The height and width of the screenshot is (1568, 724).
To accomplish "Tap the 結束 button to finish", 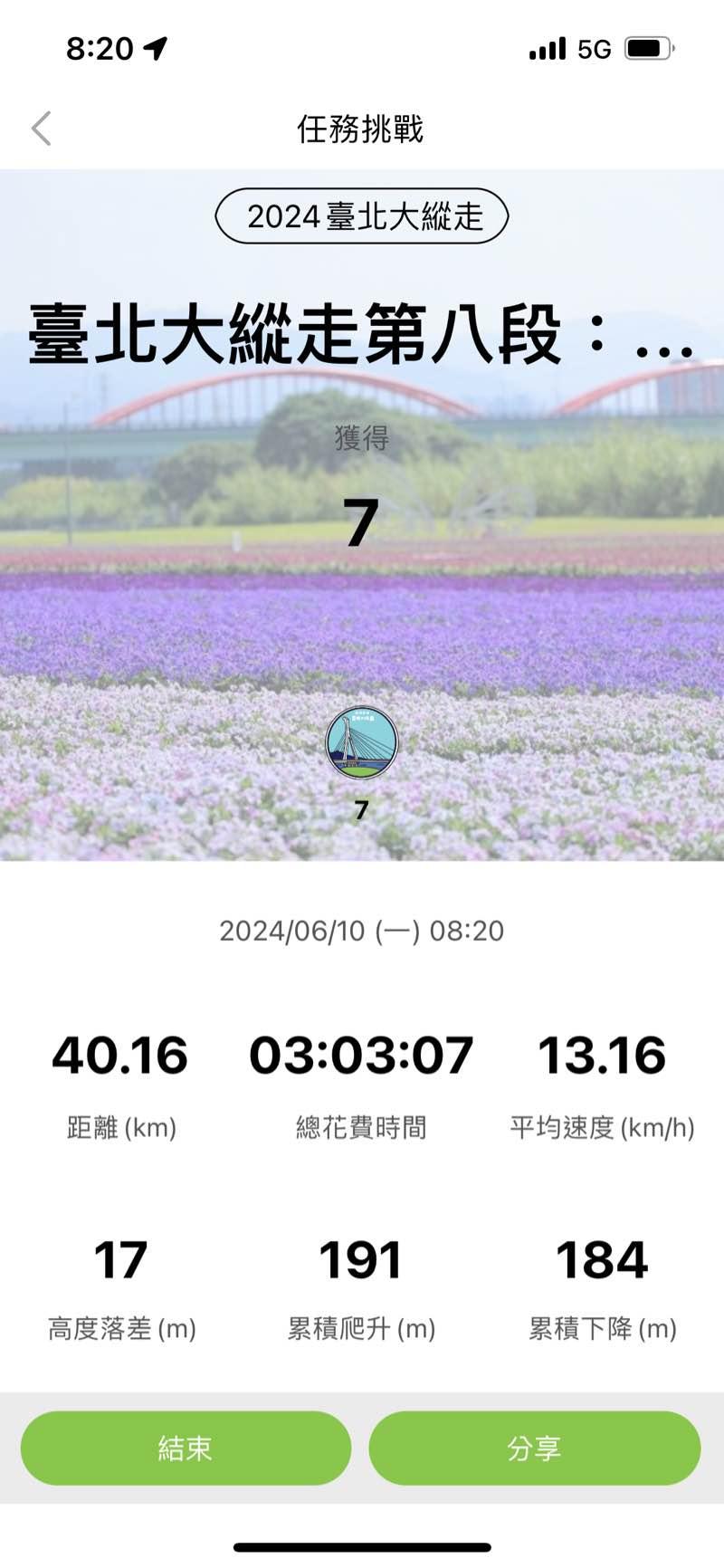I will pyautogui.click(x=186, y=1448).
